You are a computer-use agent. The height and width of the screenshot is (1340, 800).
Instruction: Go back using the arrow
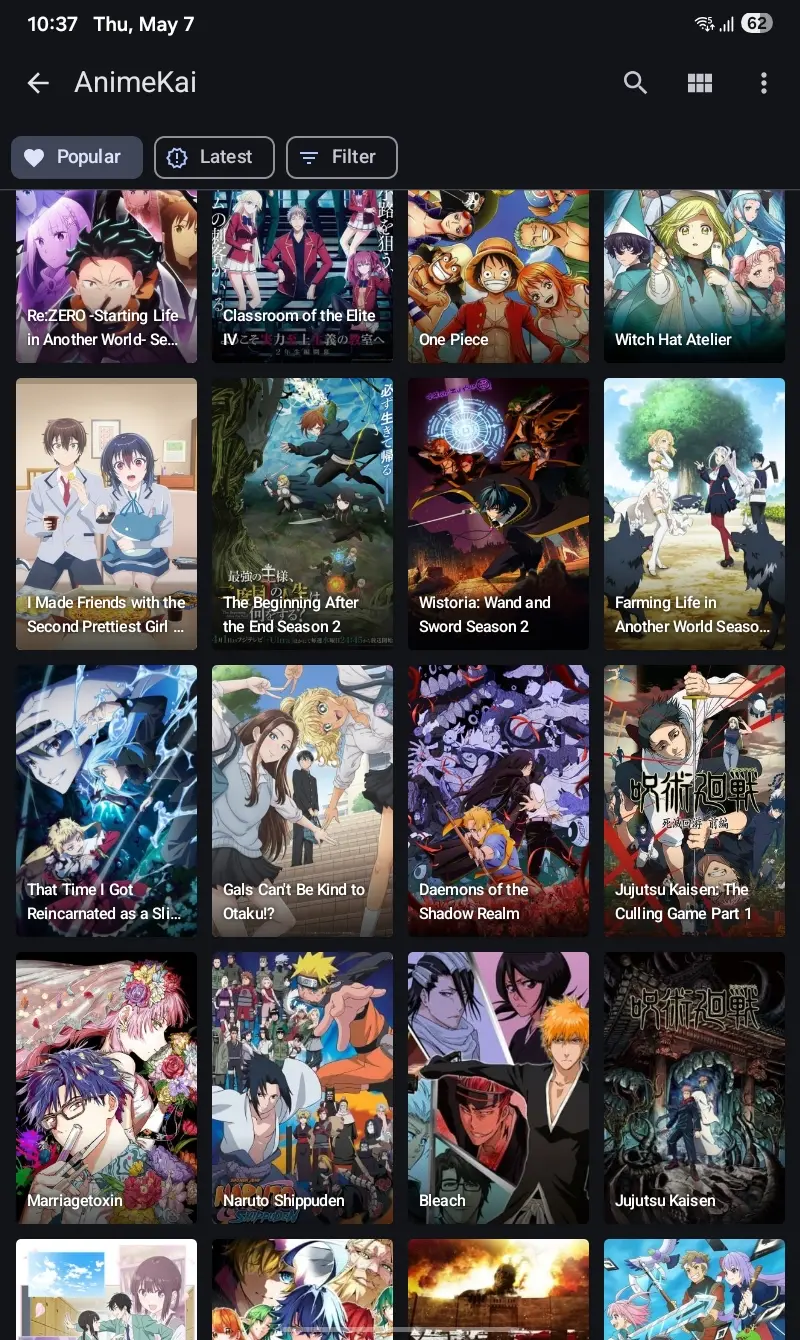38,83
